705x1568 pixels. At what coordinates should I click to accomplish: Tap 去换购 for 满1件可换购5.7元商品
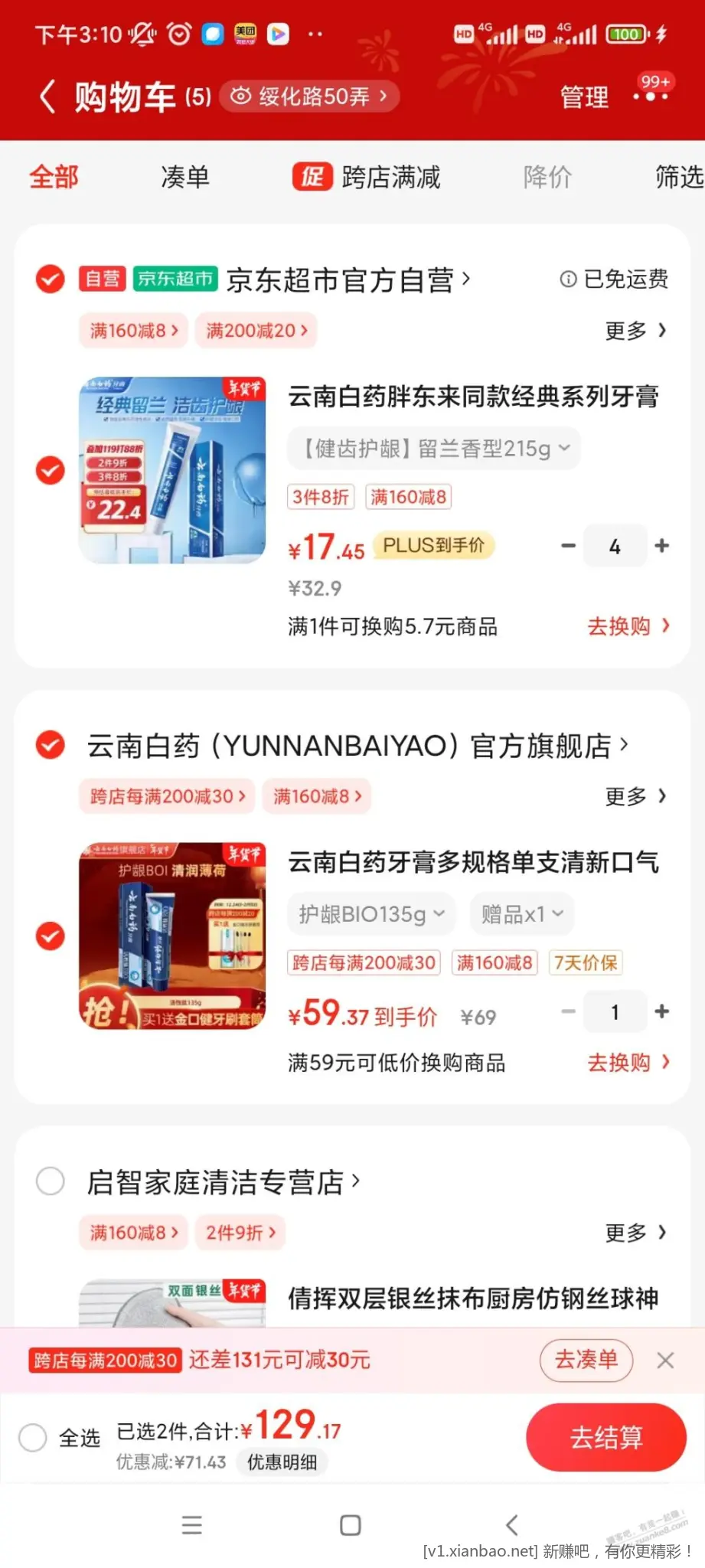click(628, 626)
